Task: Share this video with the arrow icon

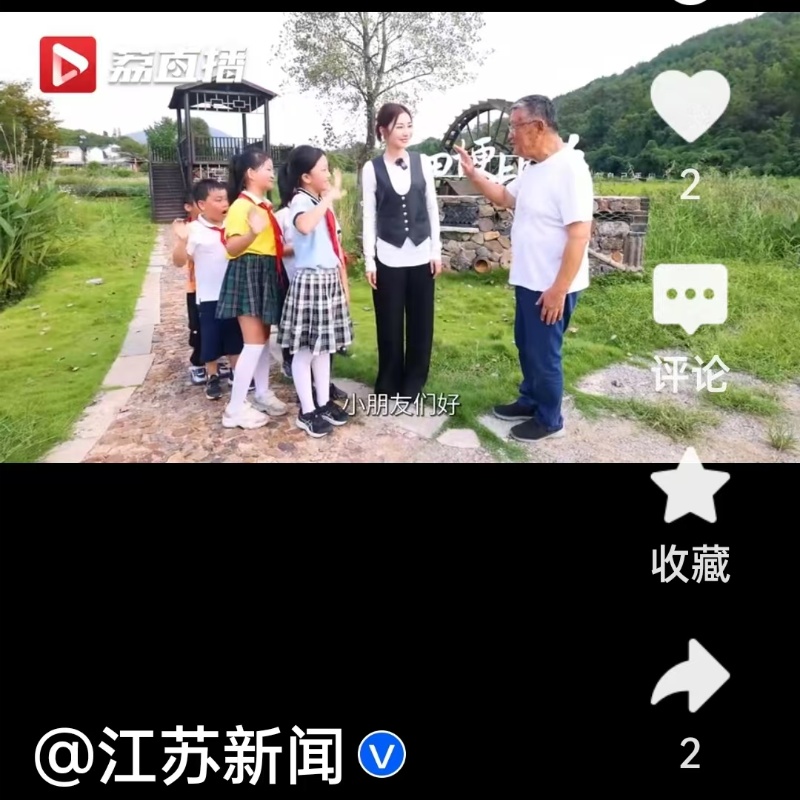Action: 690,676
